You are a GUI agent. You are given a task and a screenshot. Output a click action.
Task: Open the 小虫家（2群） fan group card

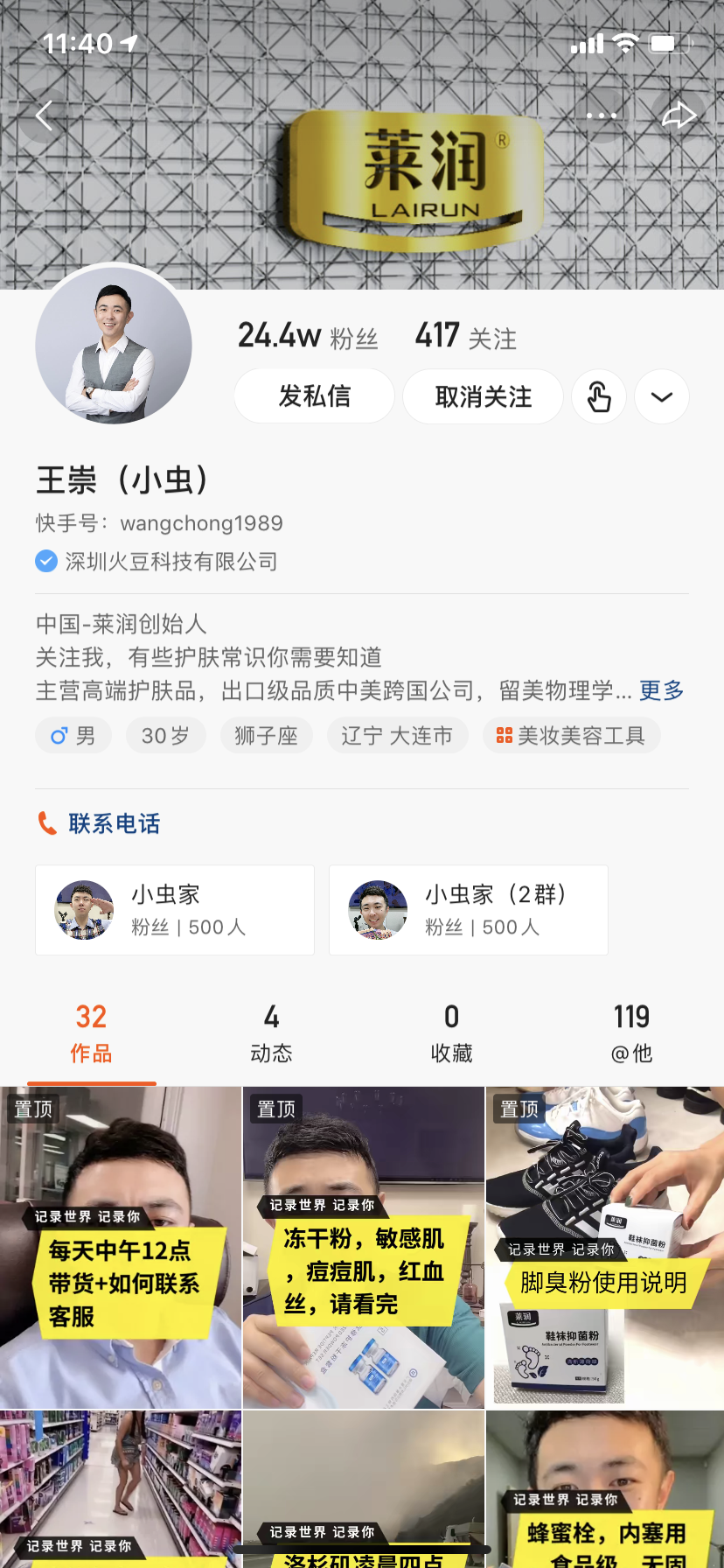(469, 910)
